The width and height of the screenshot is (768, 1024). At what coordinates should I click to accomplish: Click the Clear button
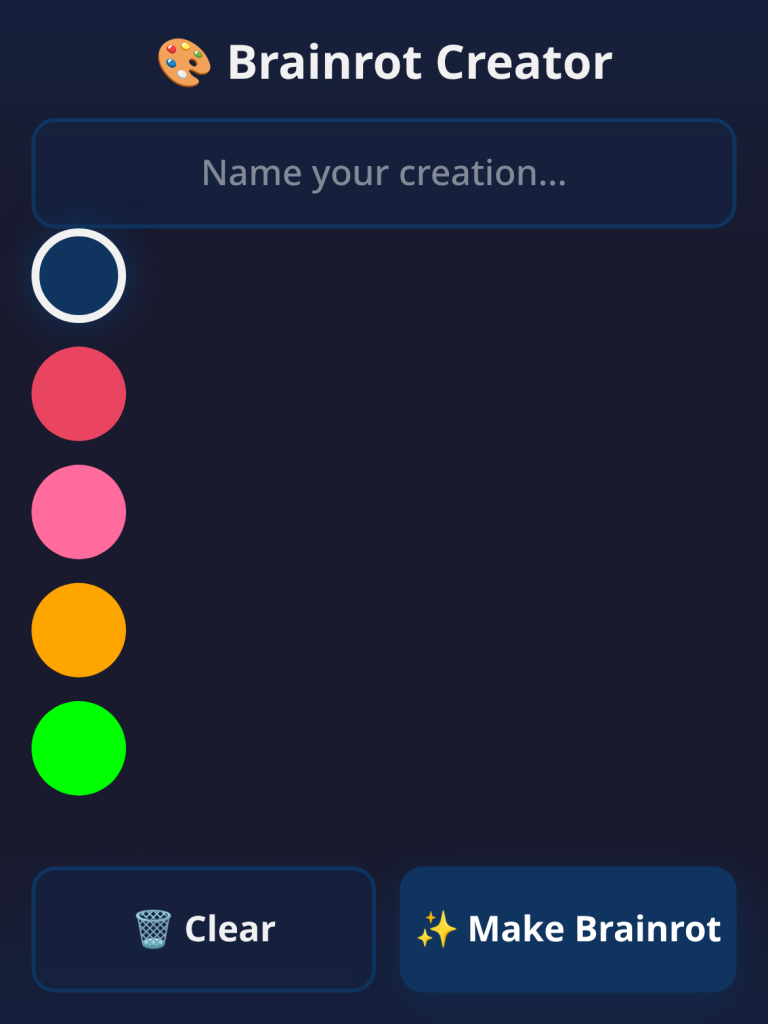point(204,929)
